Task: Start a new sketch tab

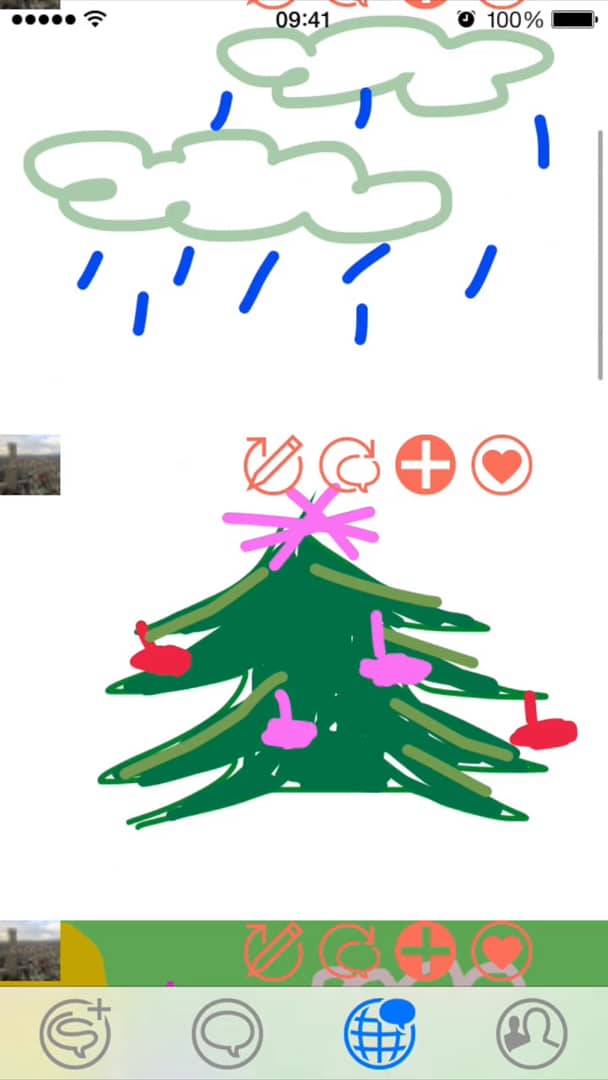Action: click(75, 1033)
